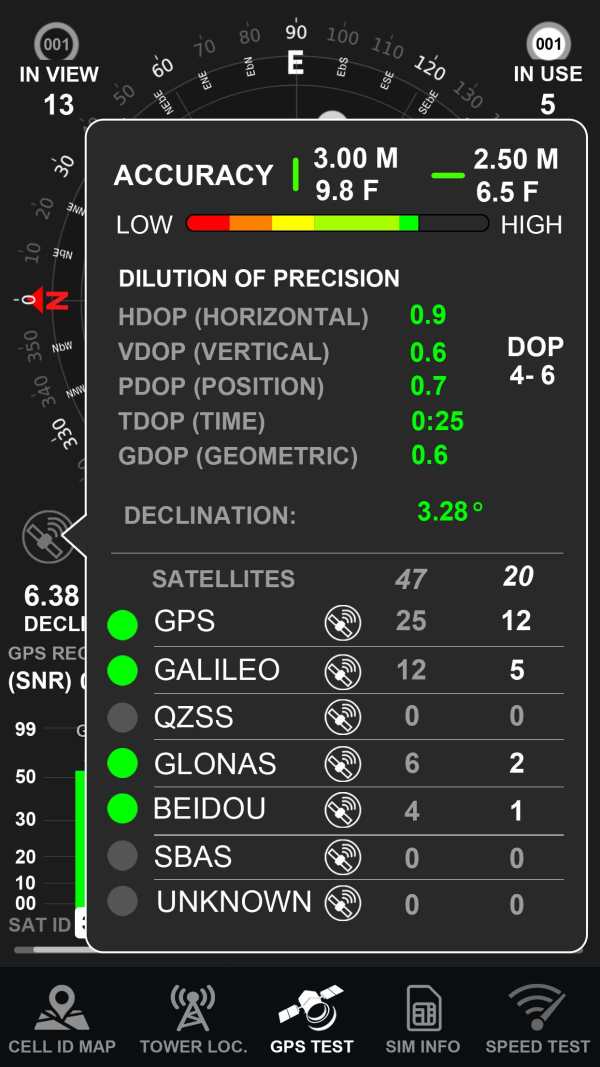Open the Speed Test tab

pyautogui.click(x=537, y=1019)
